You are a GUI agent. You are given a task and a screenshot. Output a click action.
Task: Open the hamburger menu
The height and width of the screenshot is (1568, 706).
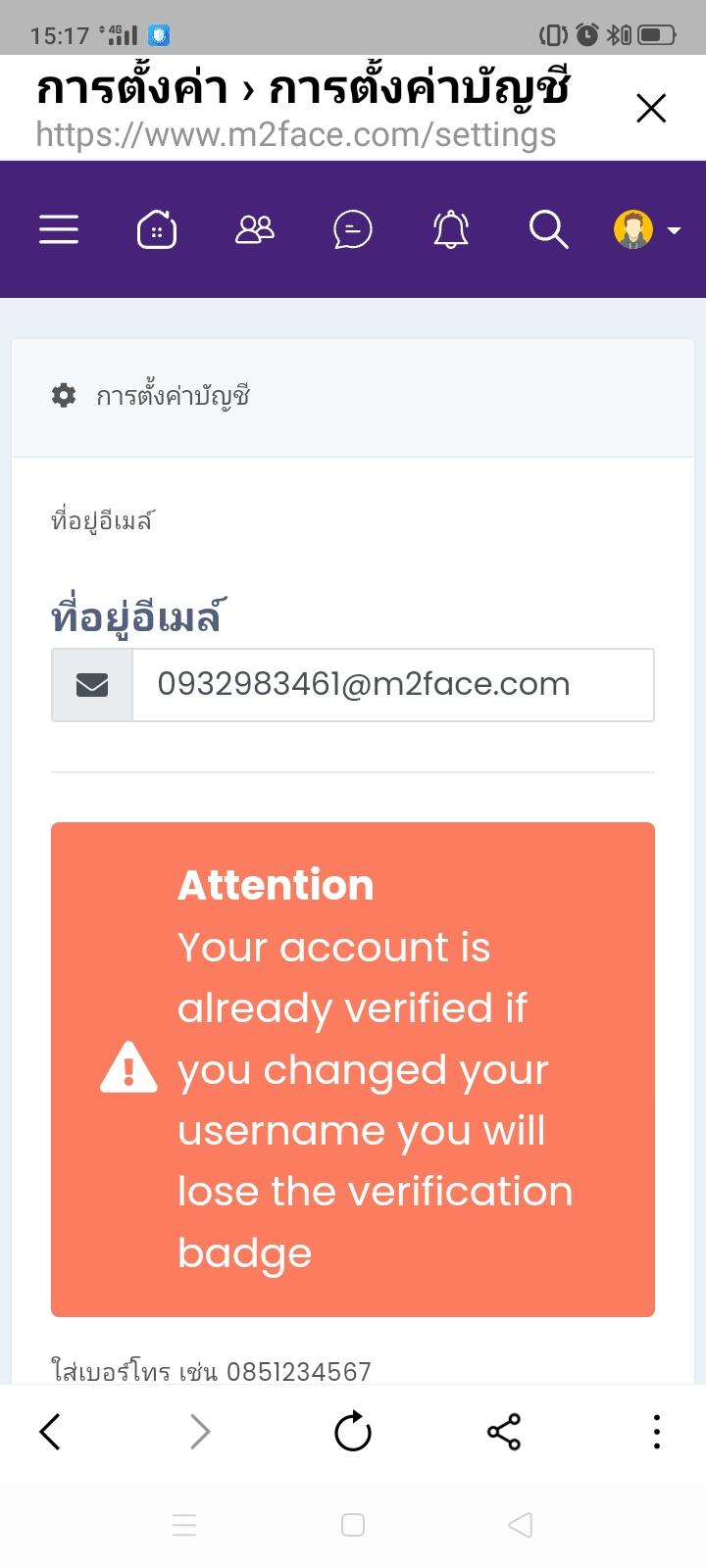pyautogui.click(x=59, y=230)
